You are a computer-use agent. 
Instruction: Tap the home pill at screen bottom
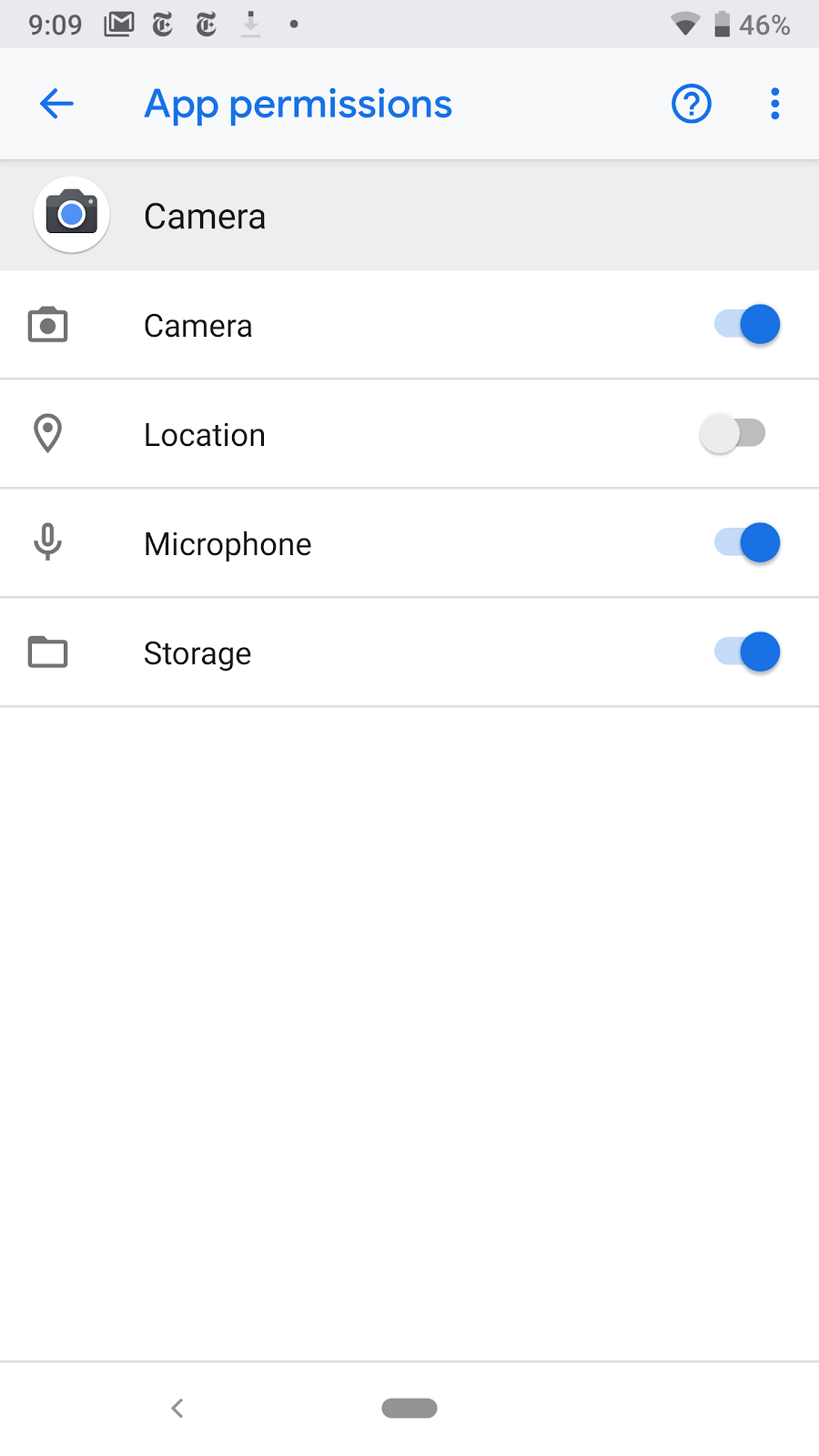pos(409,1407)
